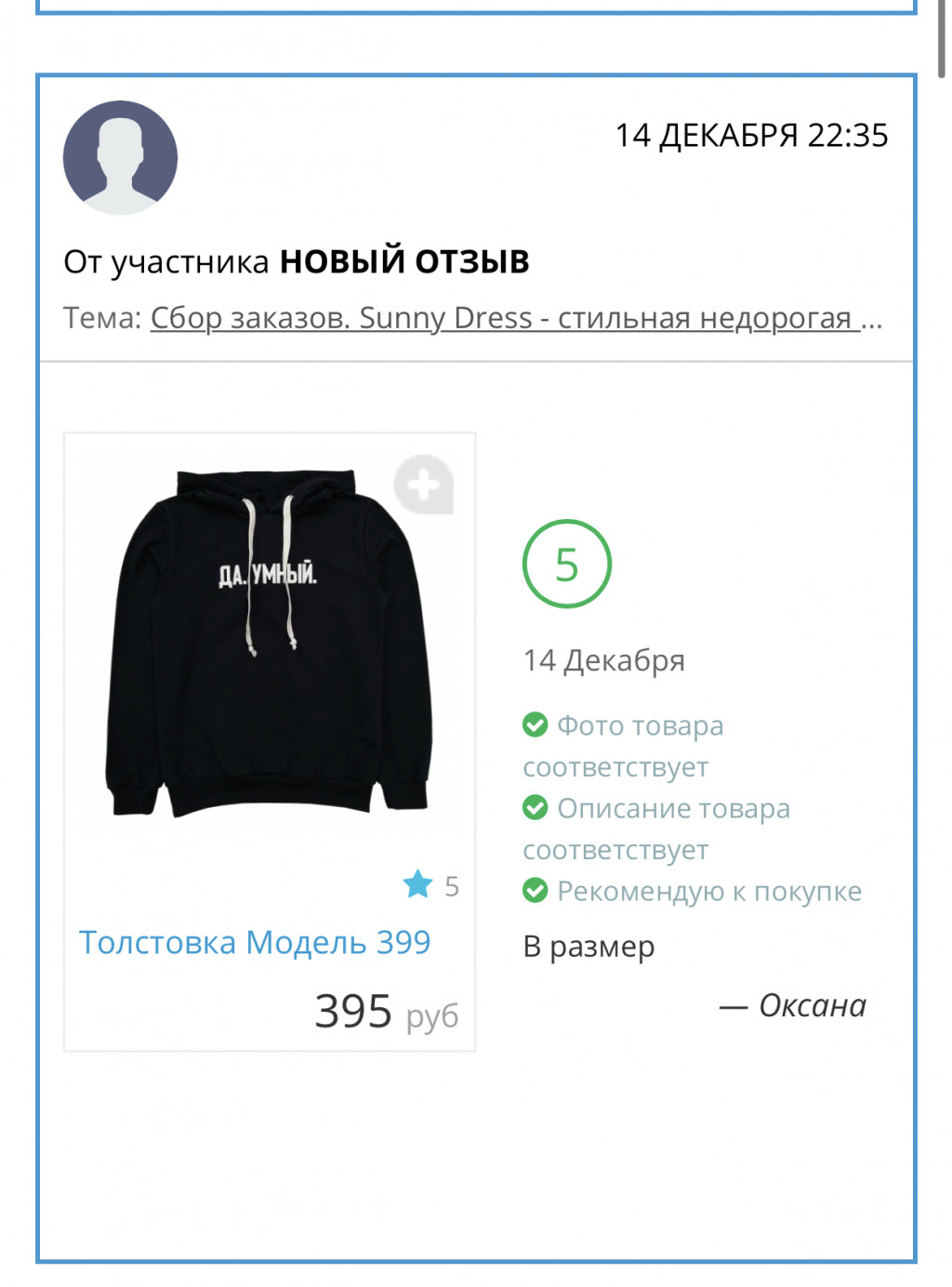This screenshot has width=952, height=1287.
Task: Tap the plus icon on the hoodie image
Action: pyautogui.click(x=424, y=484)
